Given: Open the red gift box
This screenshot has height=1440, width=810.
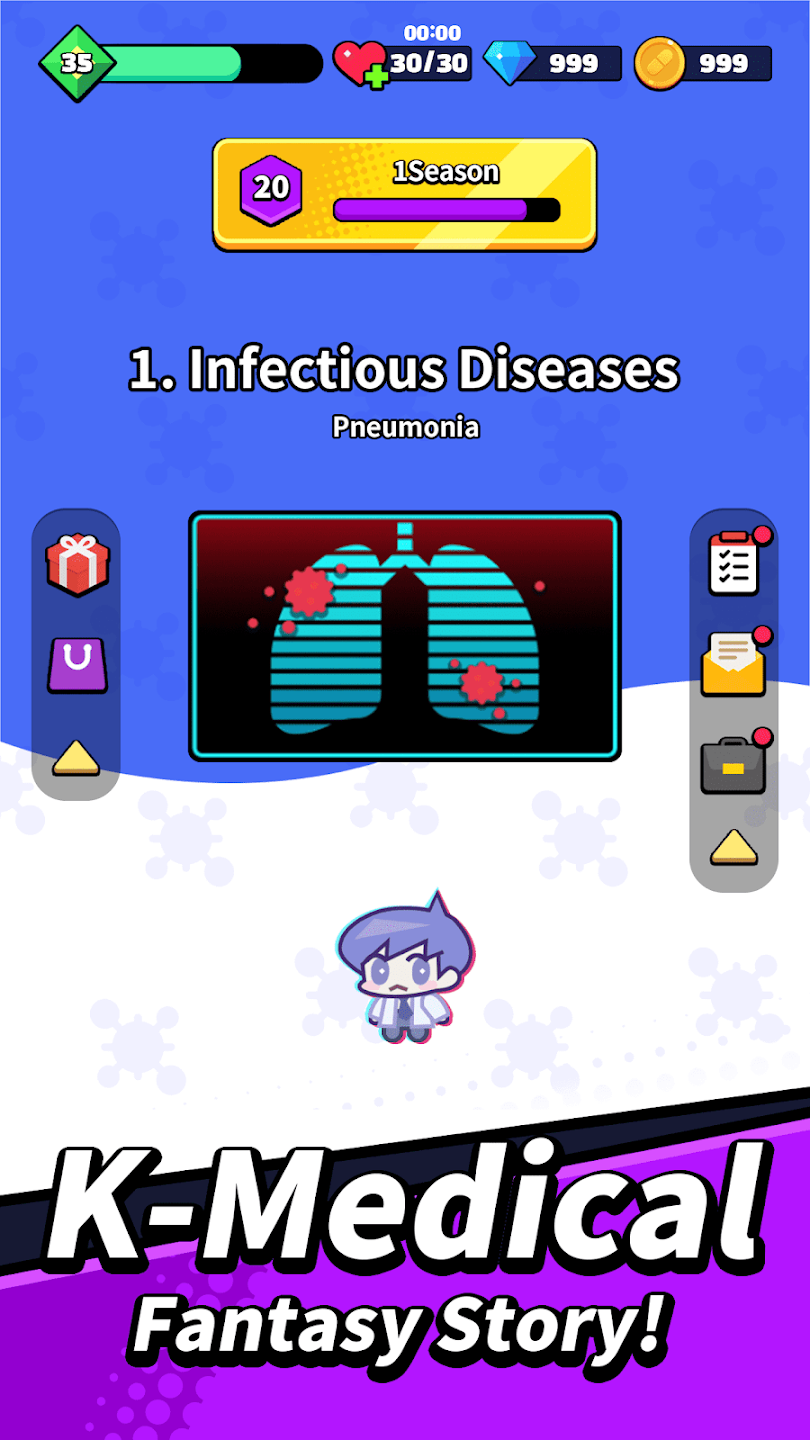Looking at the screenshot, I should tap(77, 565).
